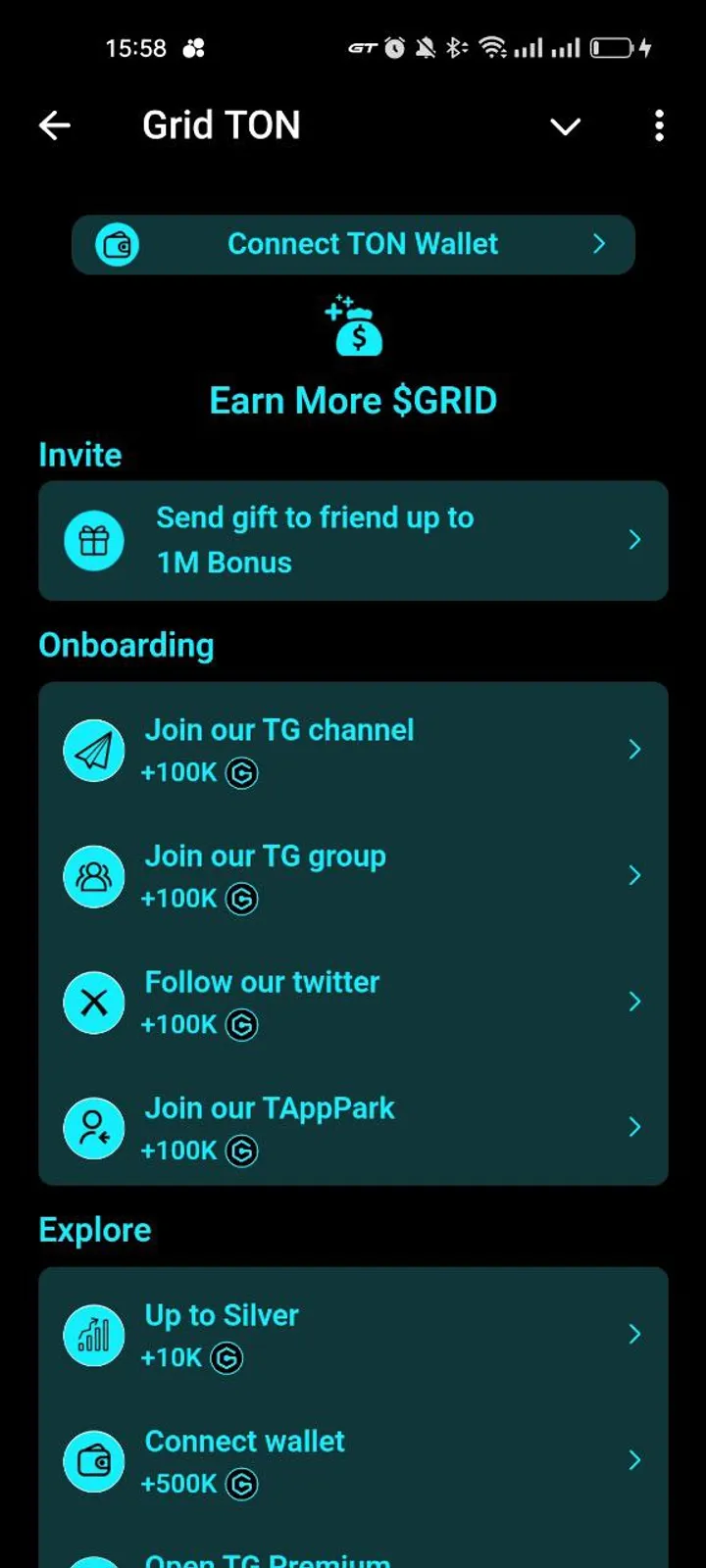Open the Up to Silver task
706x1568 pixels.
point(353,1334)
